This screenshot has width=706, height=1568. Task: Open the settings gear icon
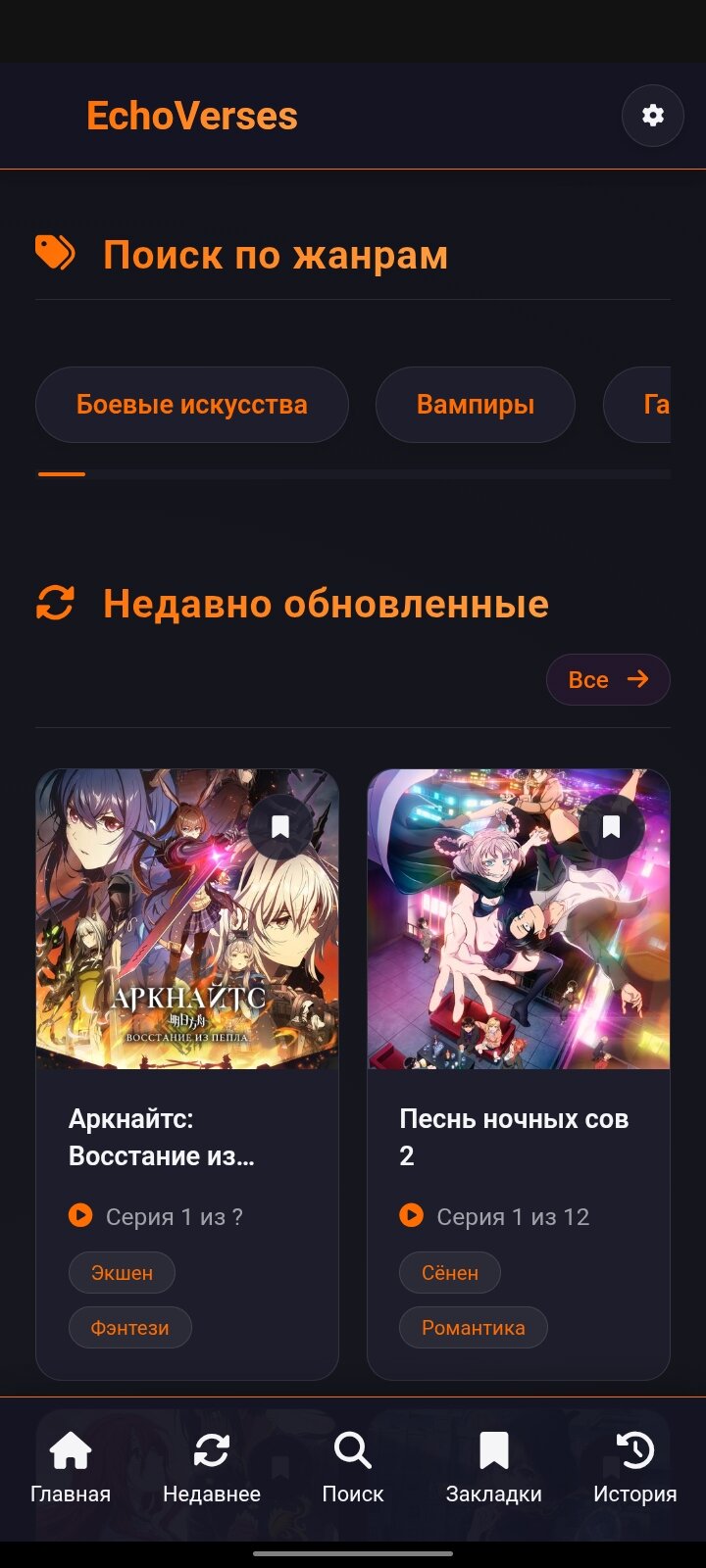(652, 116)
